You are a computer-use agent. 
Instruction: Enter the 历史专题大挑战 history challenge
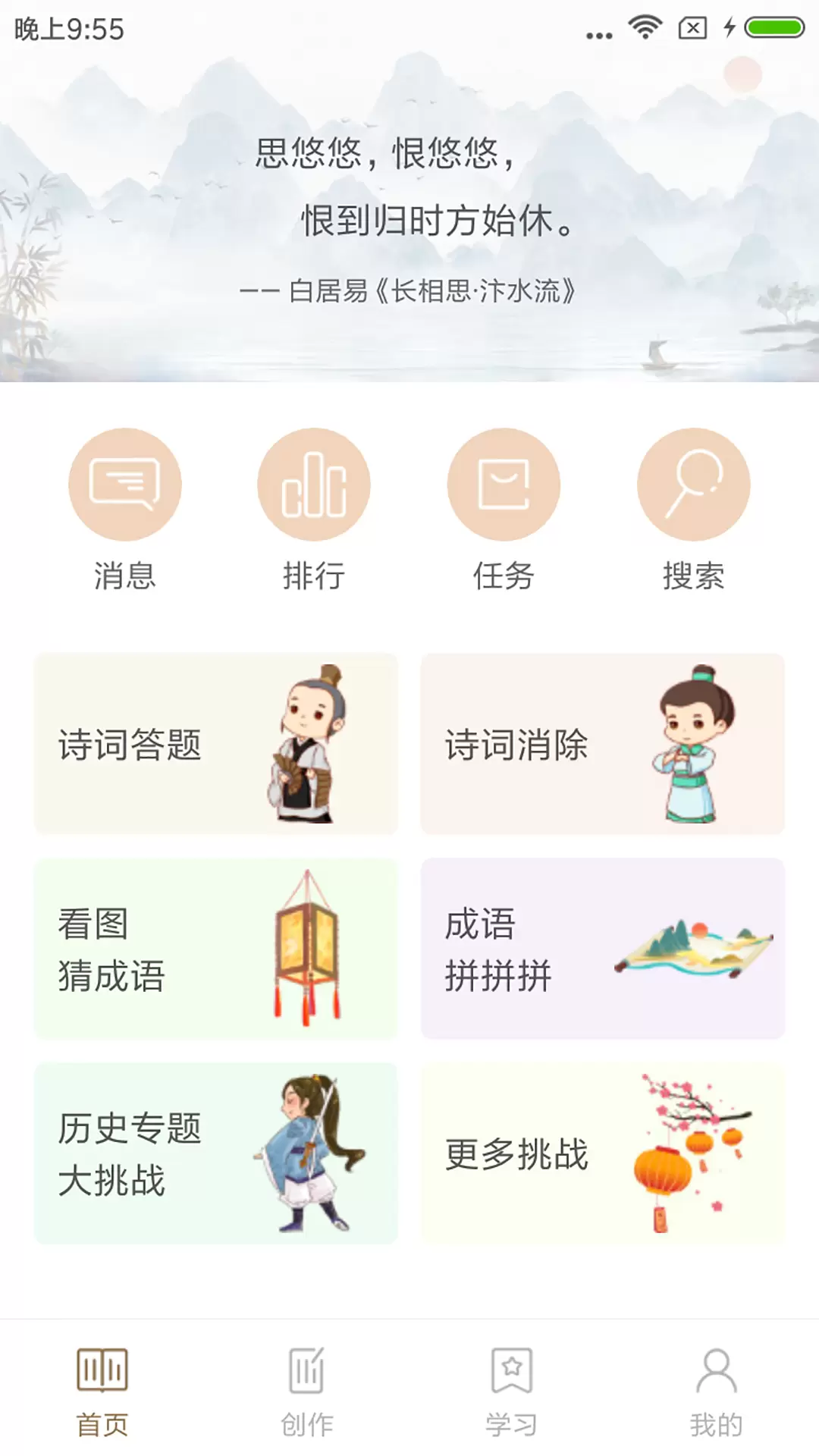216,1153
